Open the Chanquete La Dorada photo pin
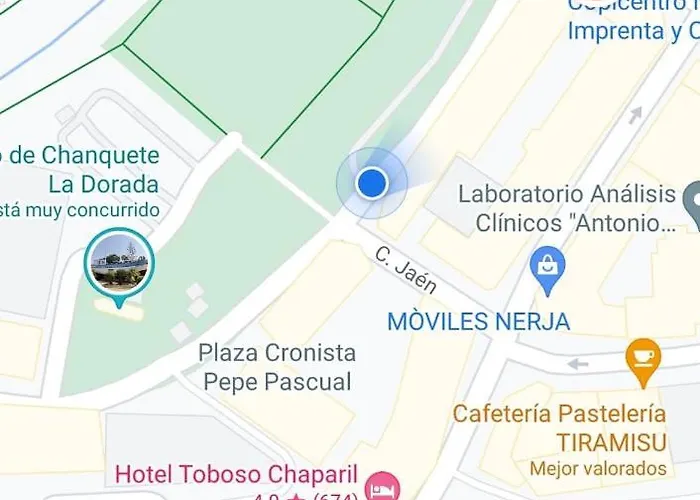The image size is (700, 500). click(119, 263)
